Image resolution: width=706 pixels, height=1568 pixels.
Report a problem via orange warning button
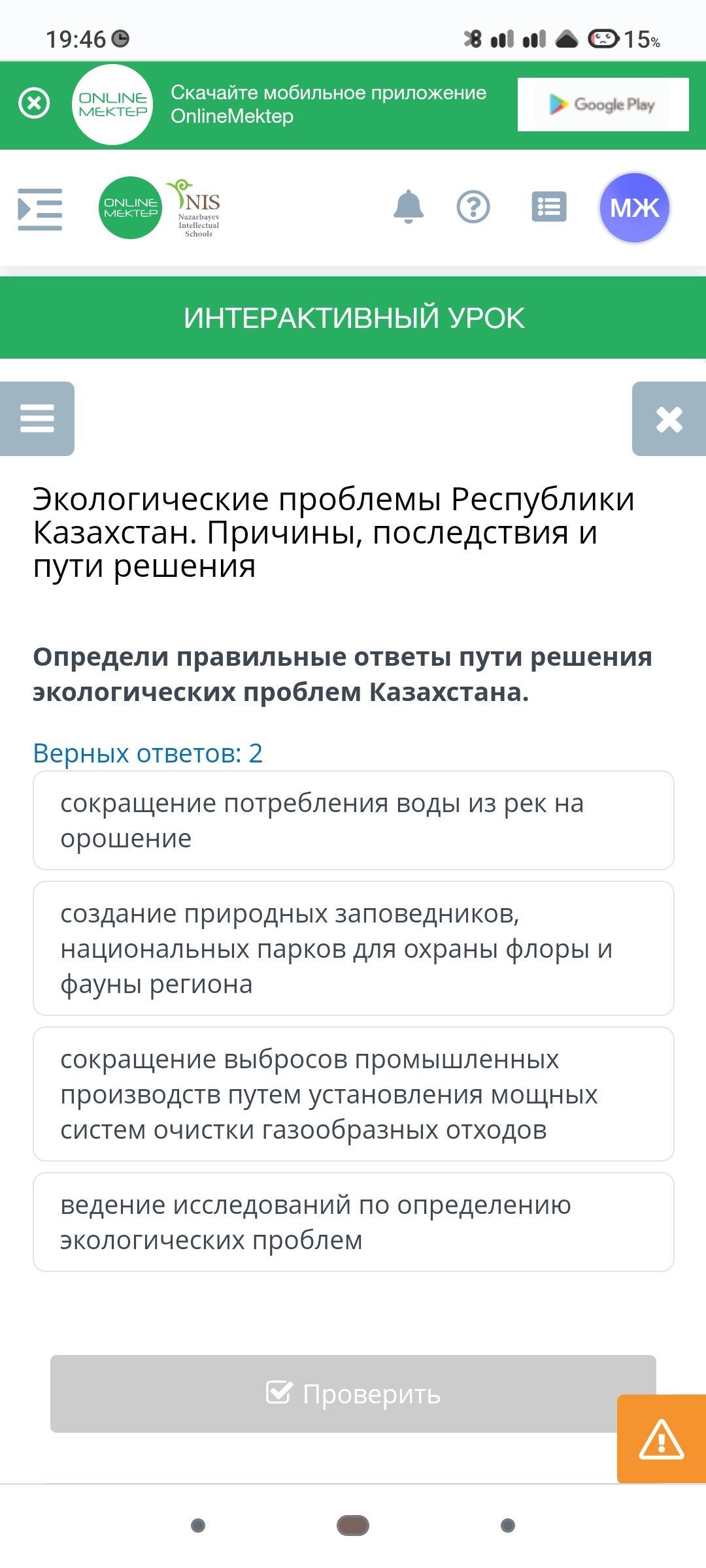point(662,1438)
